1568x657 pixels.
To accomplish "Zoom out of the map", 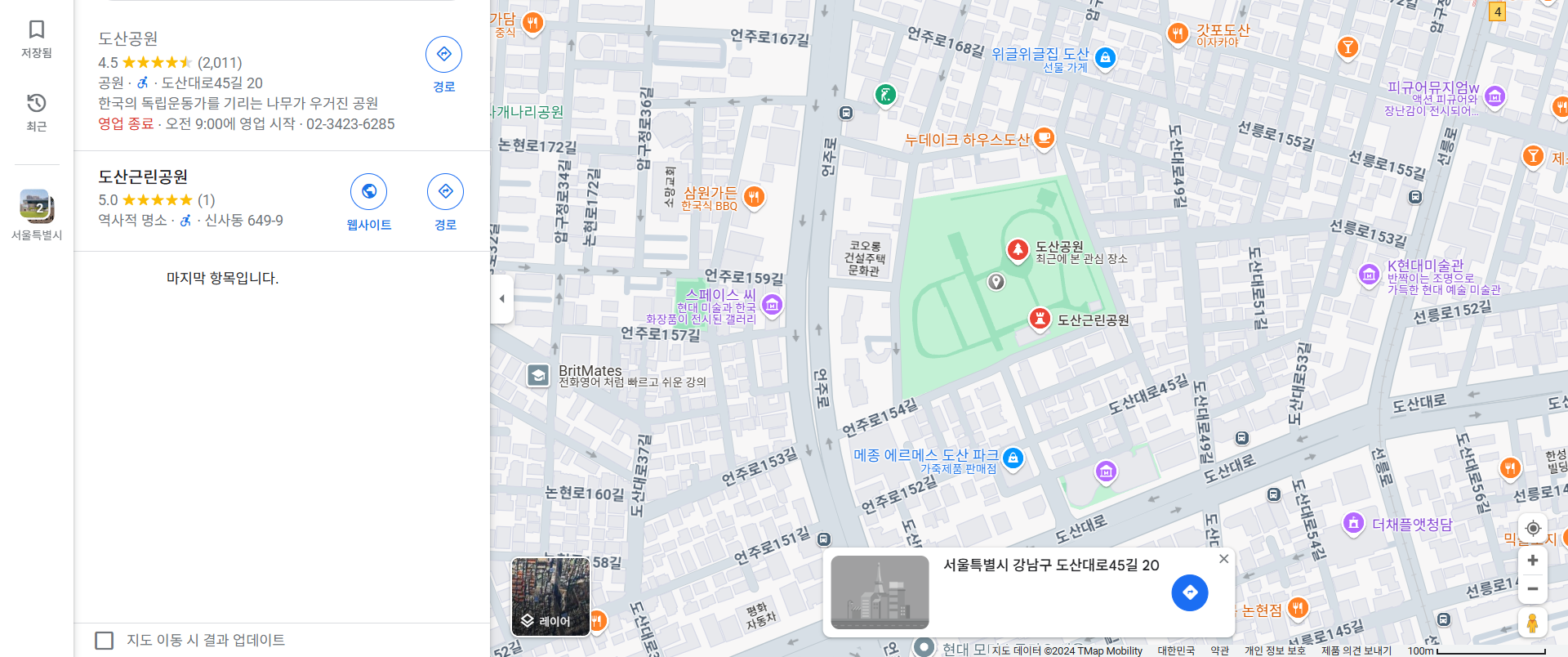I will click(1533, 589).
